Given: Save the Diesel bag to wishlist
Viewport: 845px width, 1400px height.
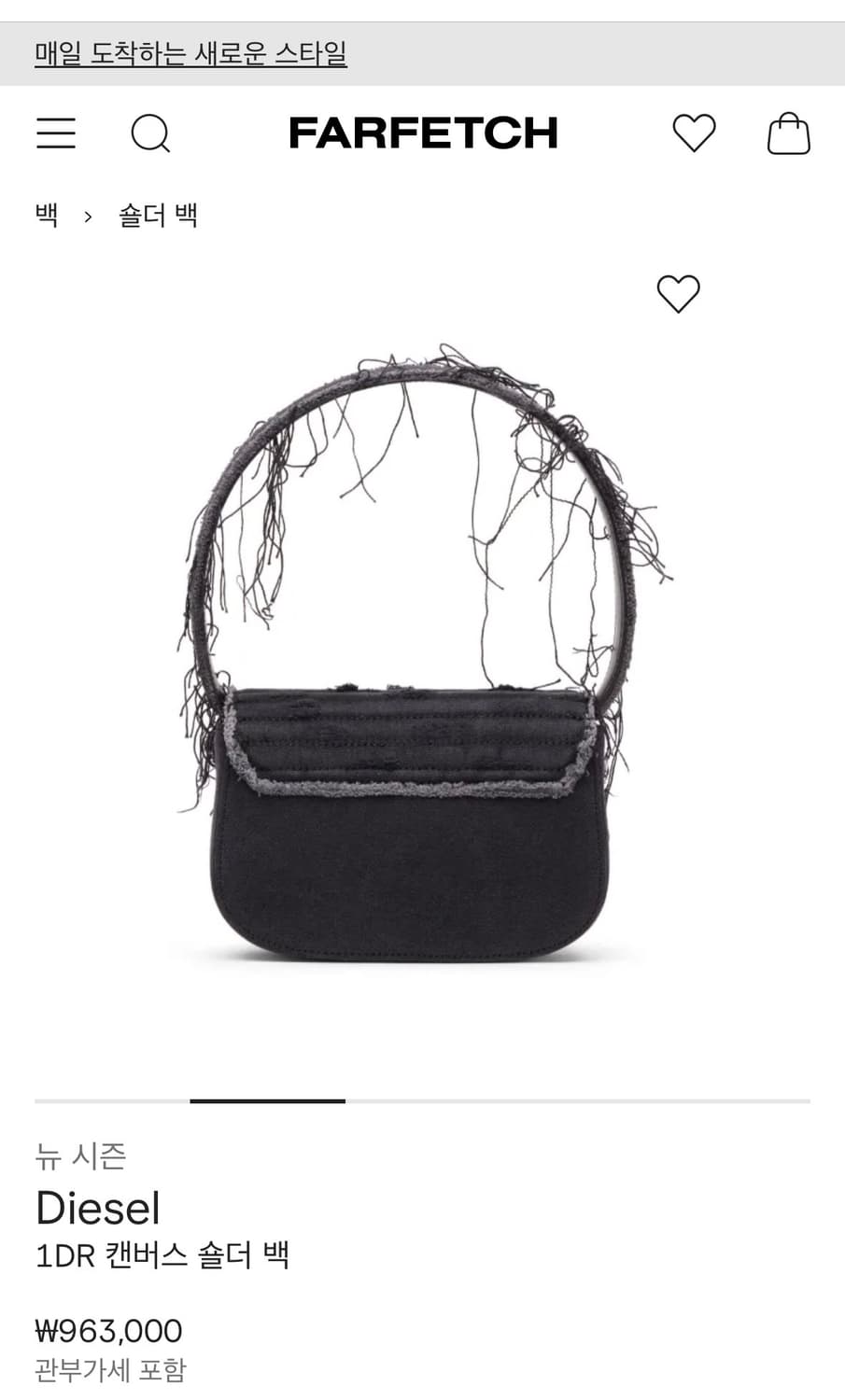Looking at the screenshot, I should (678, 294).
